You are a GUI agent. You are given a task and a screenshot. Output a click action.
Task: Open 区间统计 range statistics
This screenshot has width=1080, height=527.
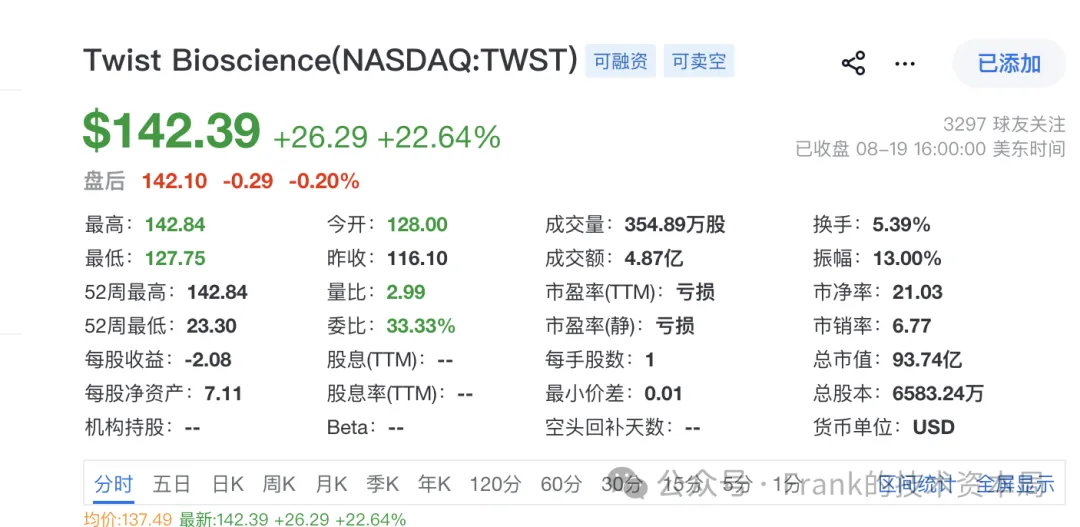pyautogui.click(x=917, y=484)
